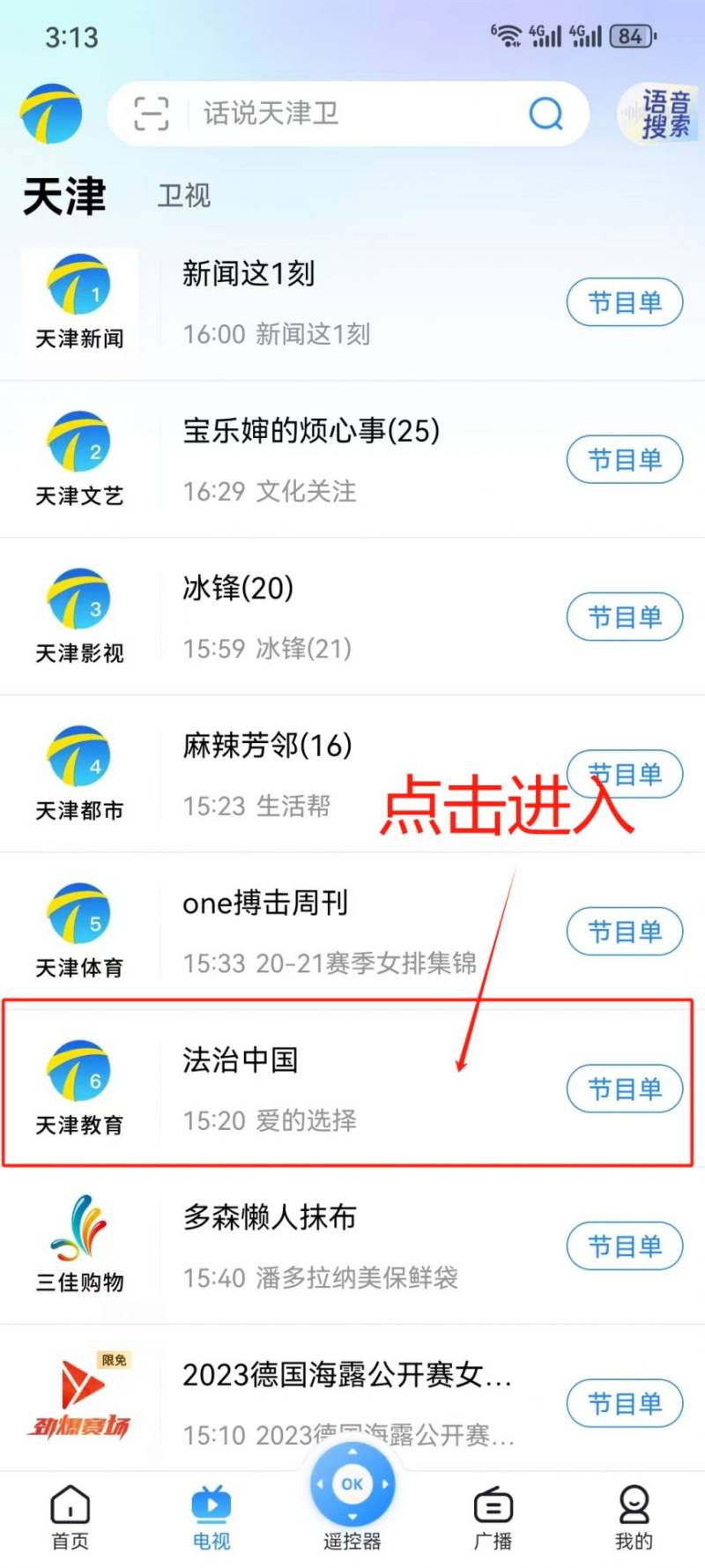View 节目单 for 天津新闻
The image size is (705, 1568).
(x=624, y=303)
